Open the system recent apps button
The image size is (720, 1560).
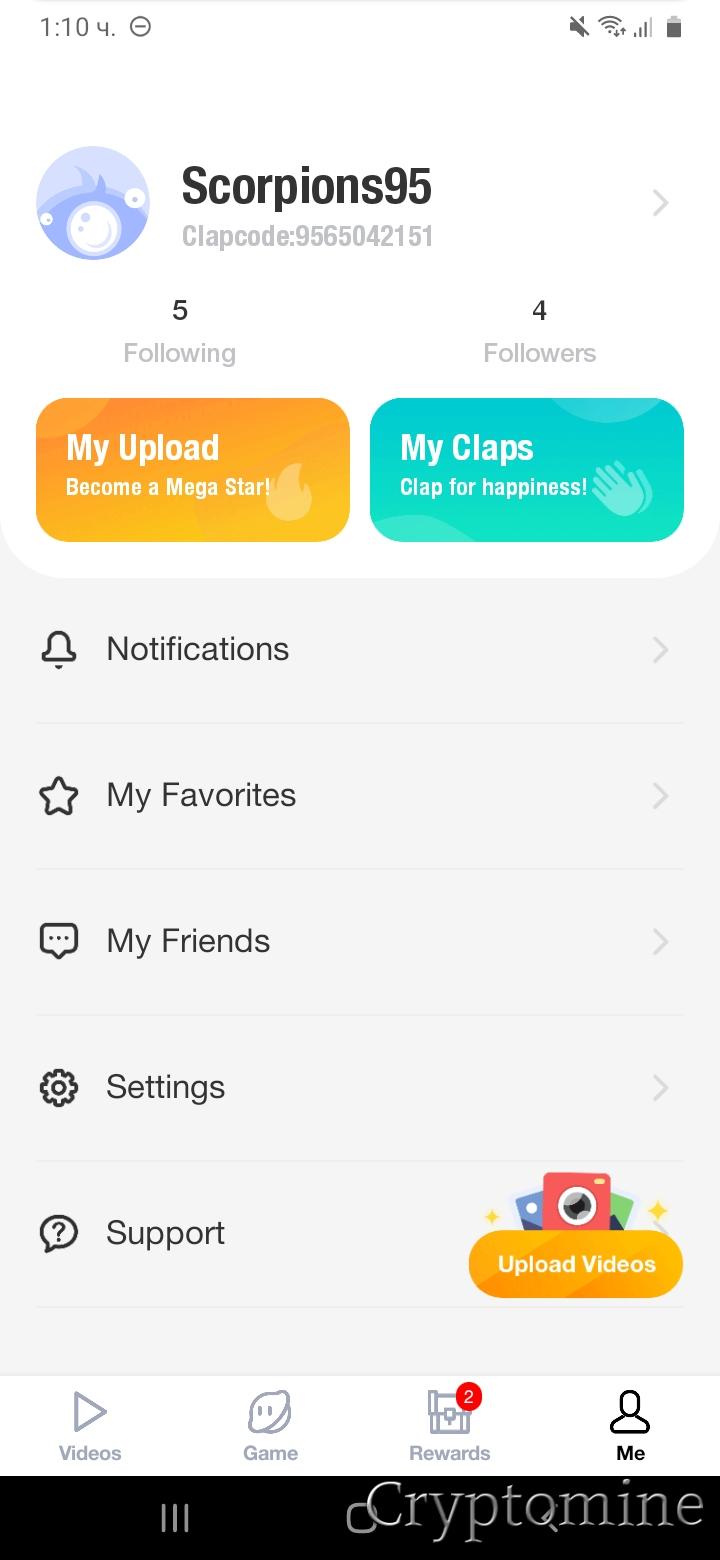[175, 1519]
